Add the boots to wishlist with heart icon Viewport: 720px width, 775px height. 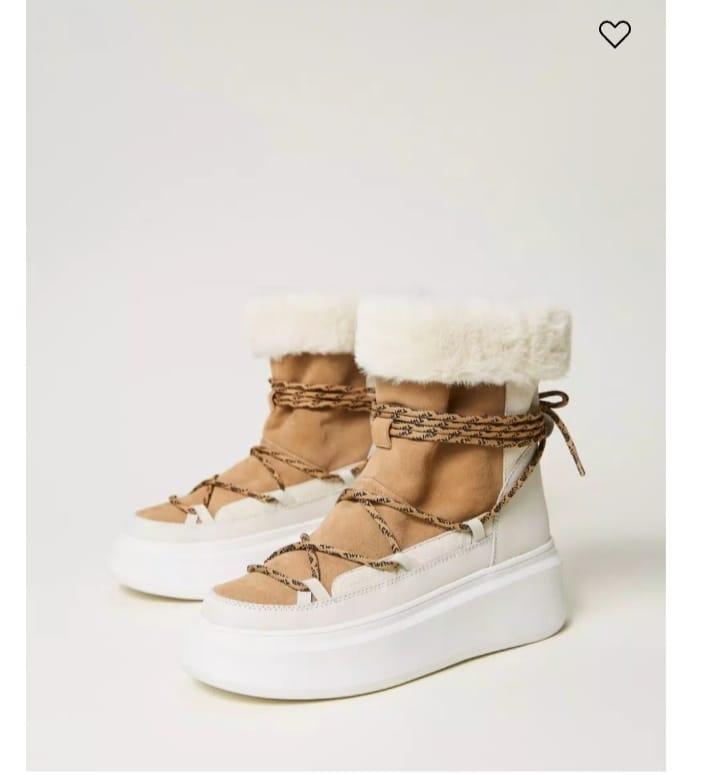[x=615, y=34]
